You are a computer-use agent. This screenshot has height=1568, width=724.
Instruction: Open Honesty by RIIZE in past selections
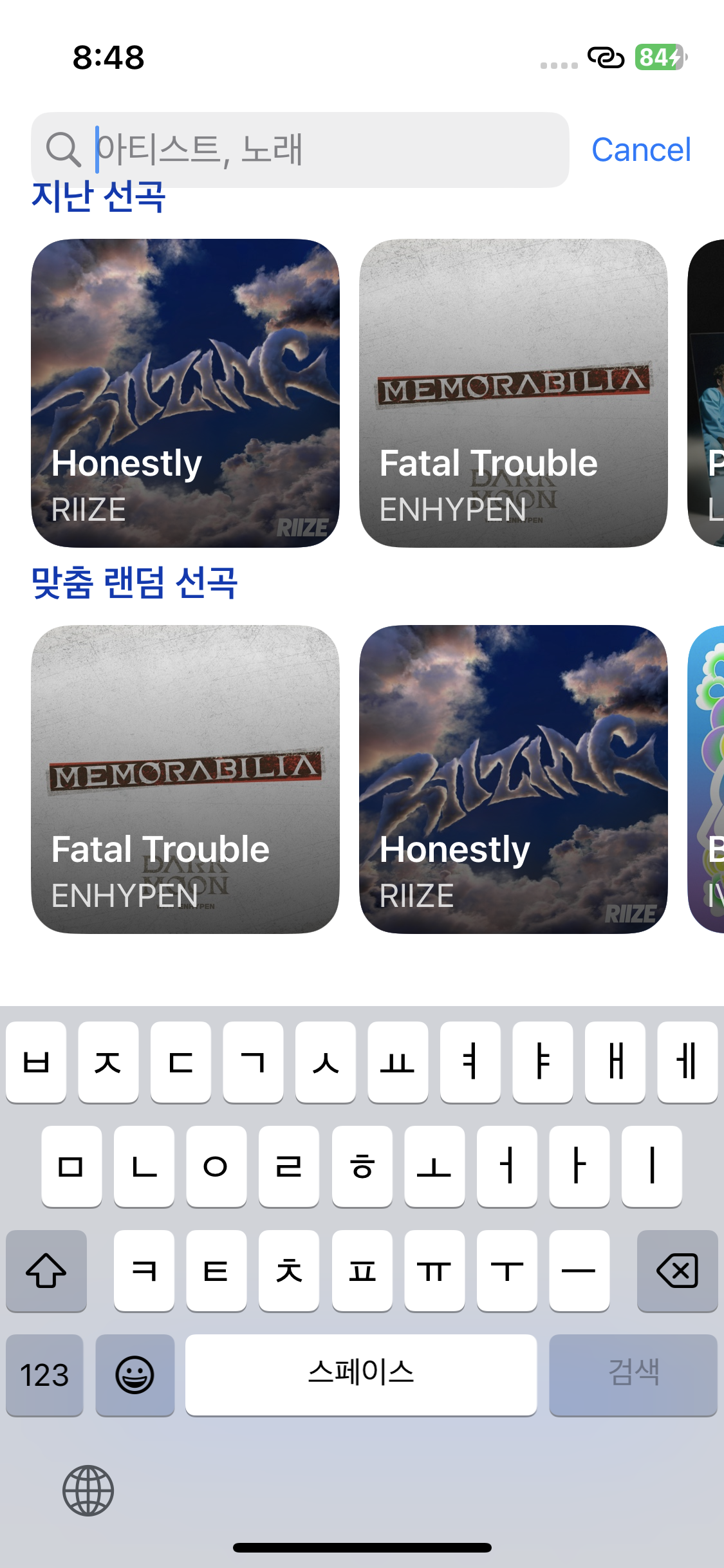(185, 393)
